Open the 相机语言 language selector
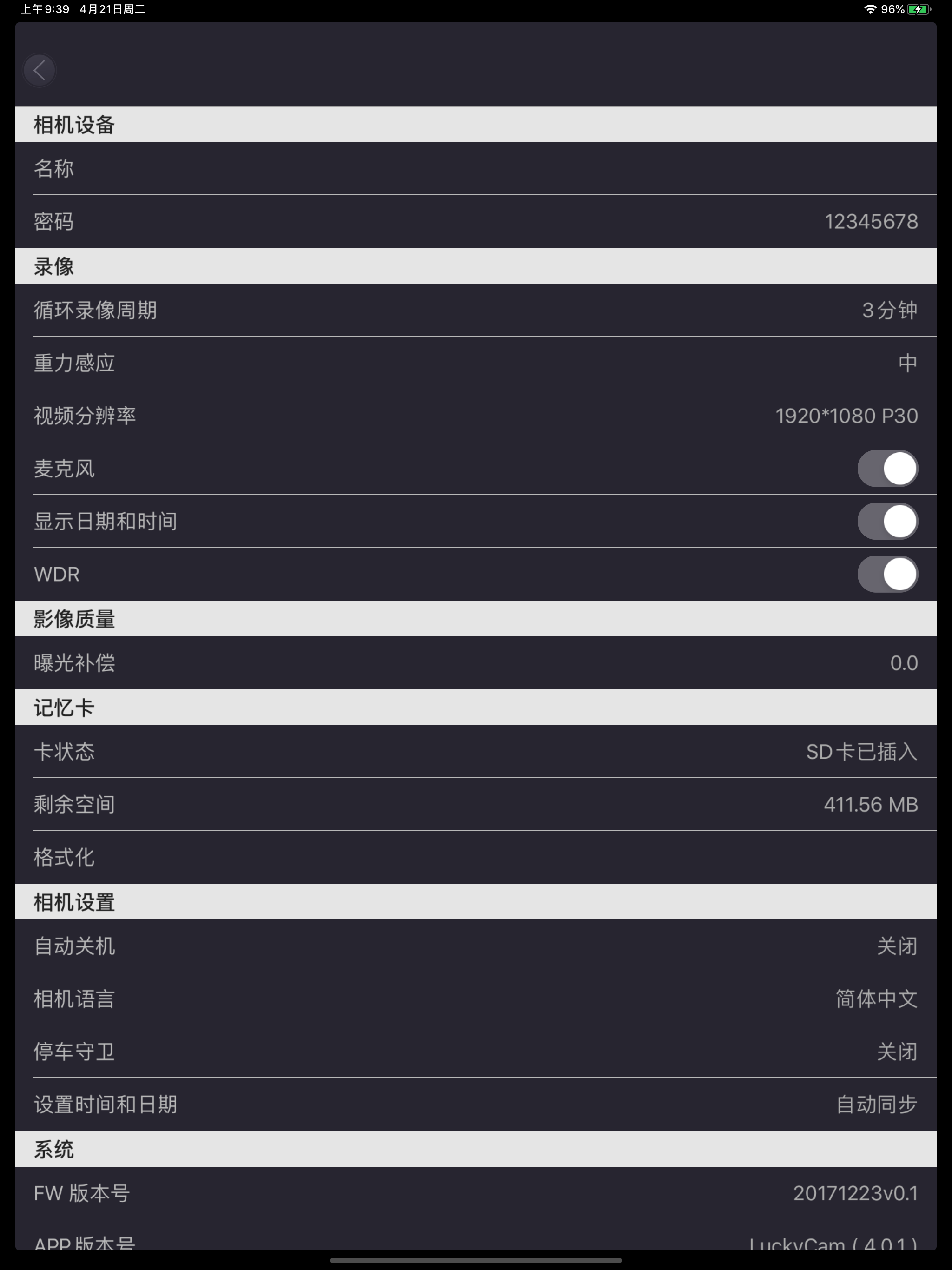The image size is (952, 1270). pos(476,999)
